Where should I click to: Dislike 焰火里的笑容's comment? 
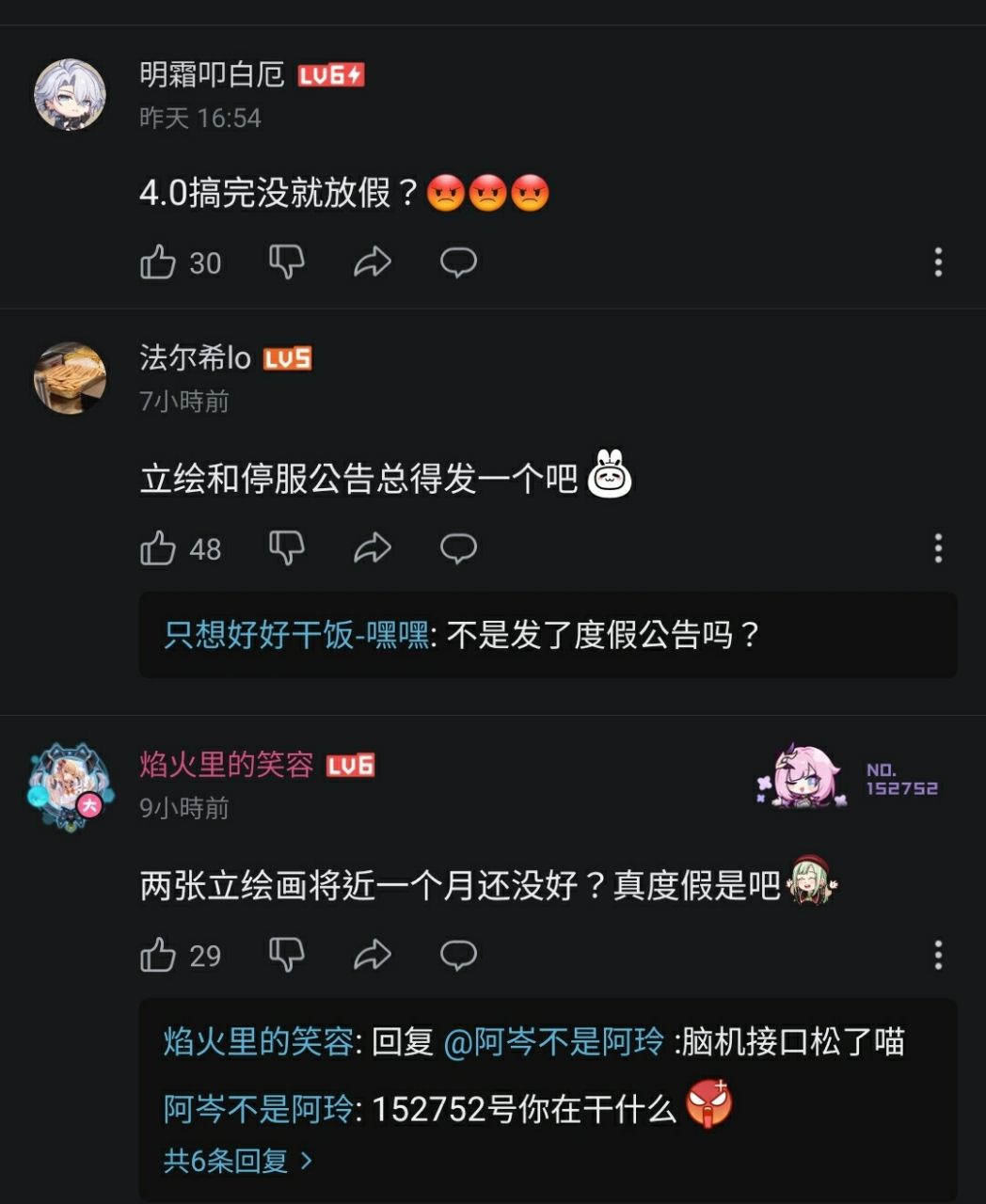(286, 956)
